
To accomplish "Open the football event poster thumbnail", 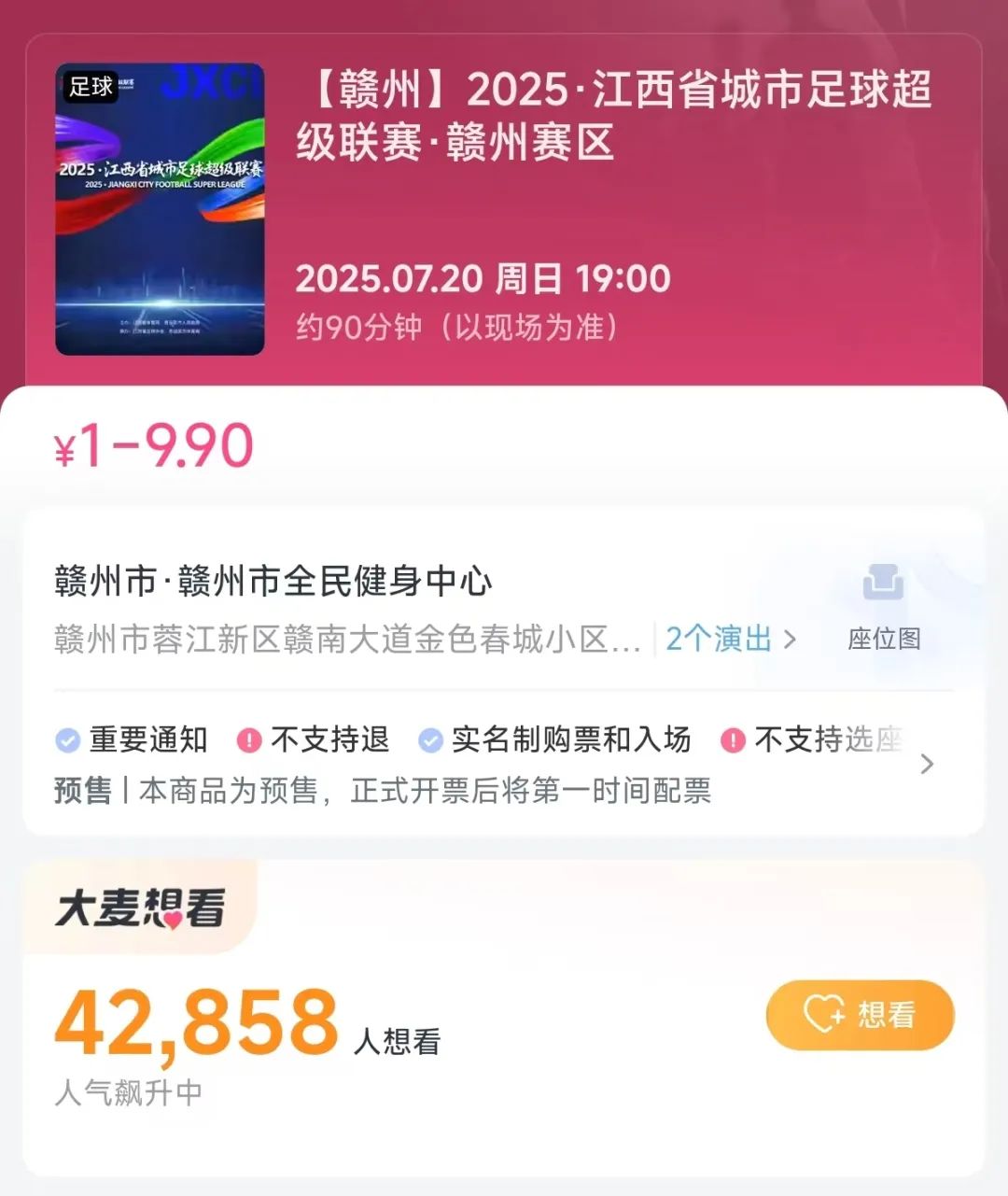I will [160, 209].
